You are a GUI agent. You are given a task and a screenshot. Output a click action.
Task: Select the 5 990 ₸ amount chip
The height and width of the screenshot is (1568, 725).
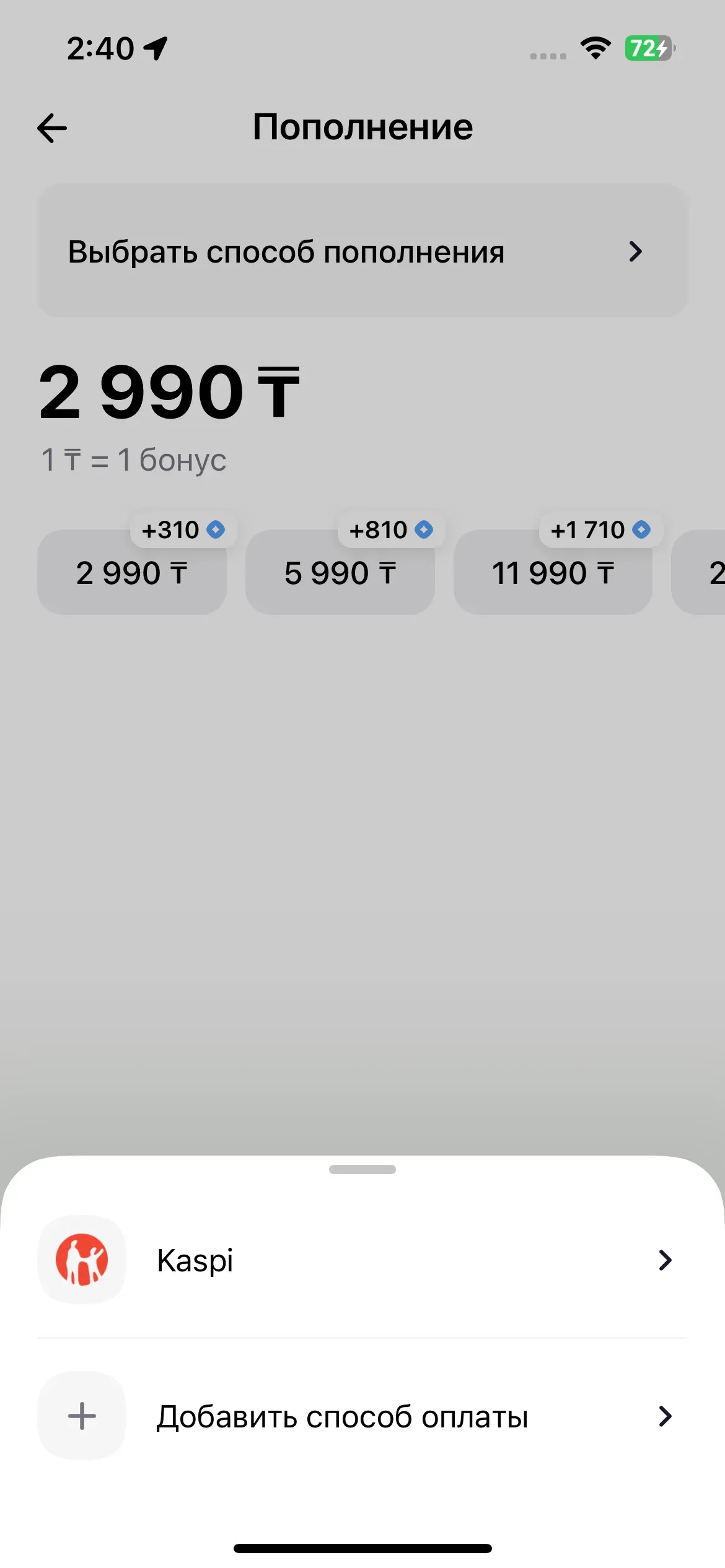click(340, 573)
